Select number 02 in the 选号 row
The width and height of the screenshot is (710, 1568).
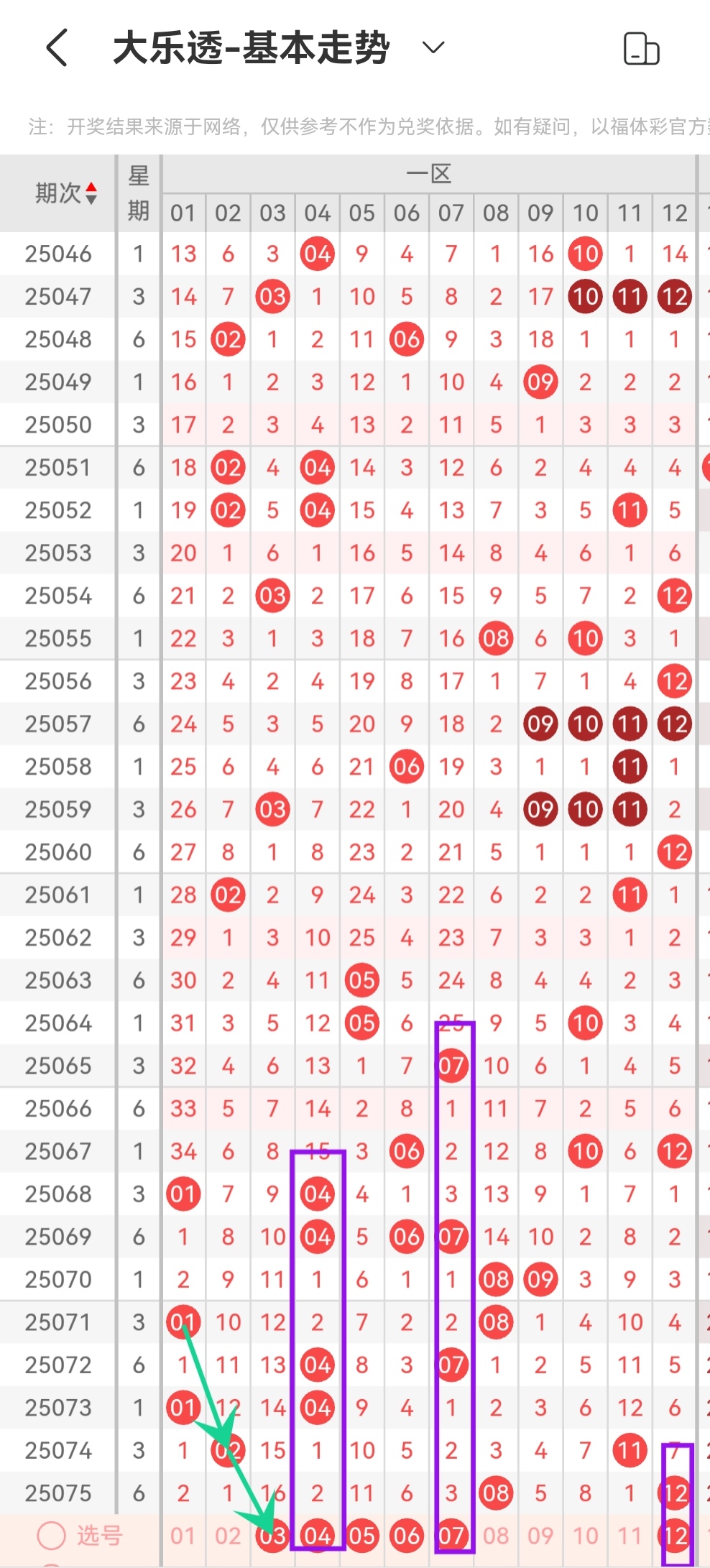point(228,1536)
